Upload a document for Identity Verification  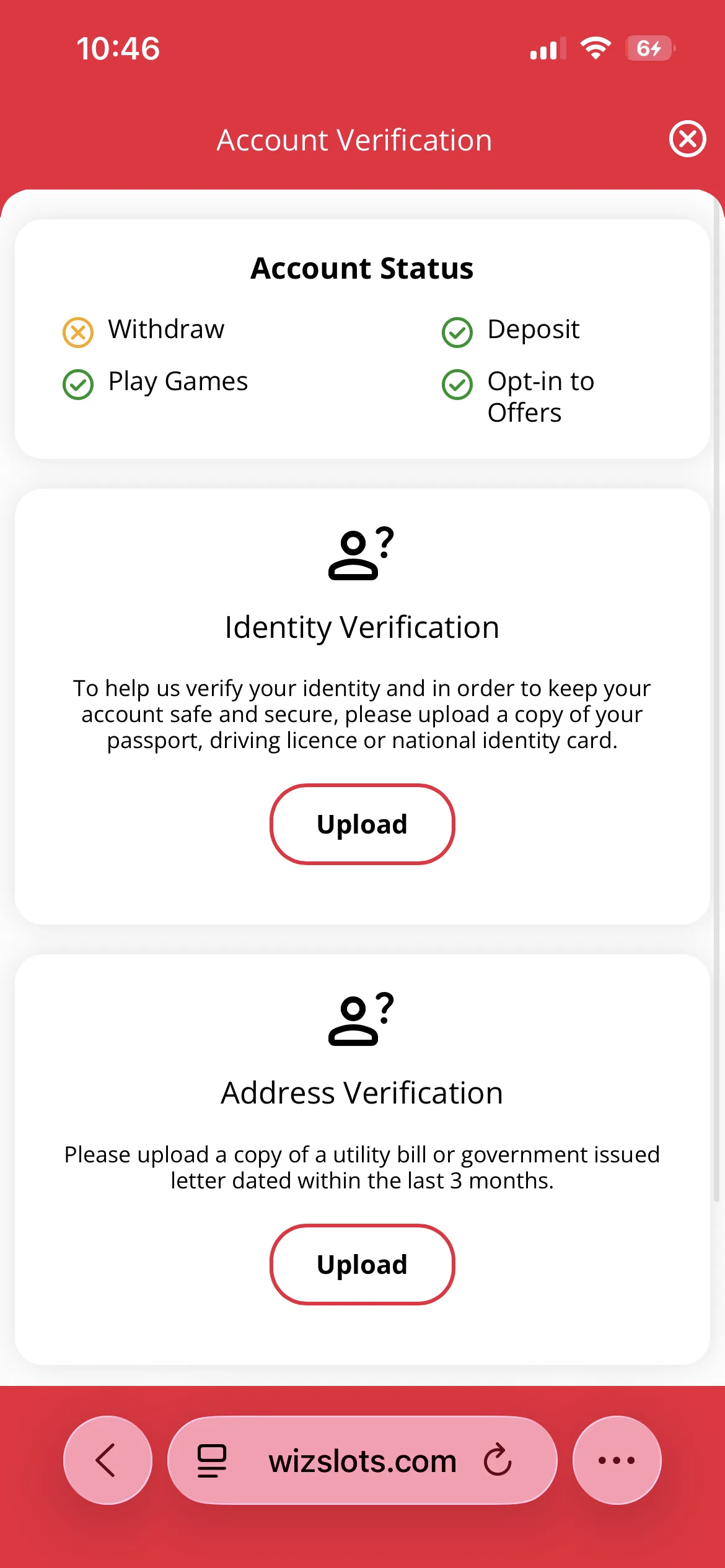[x=362, y=824]
